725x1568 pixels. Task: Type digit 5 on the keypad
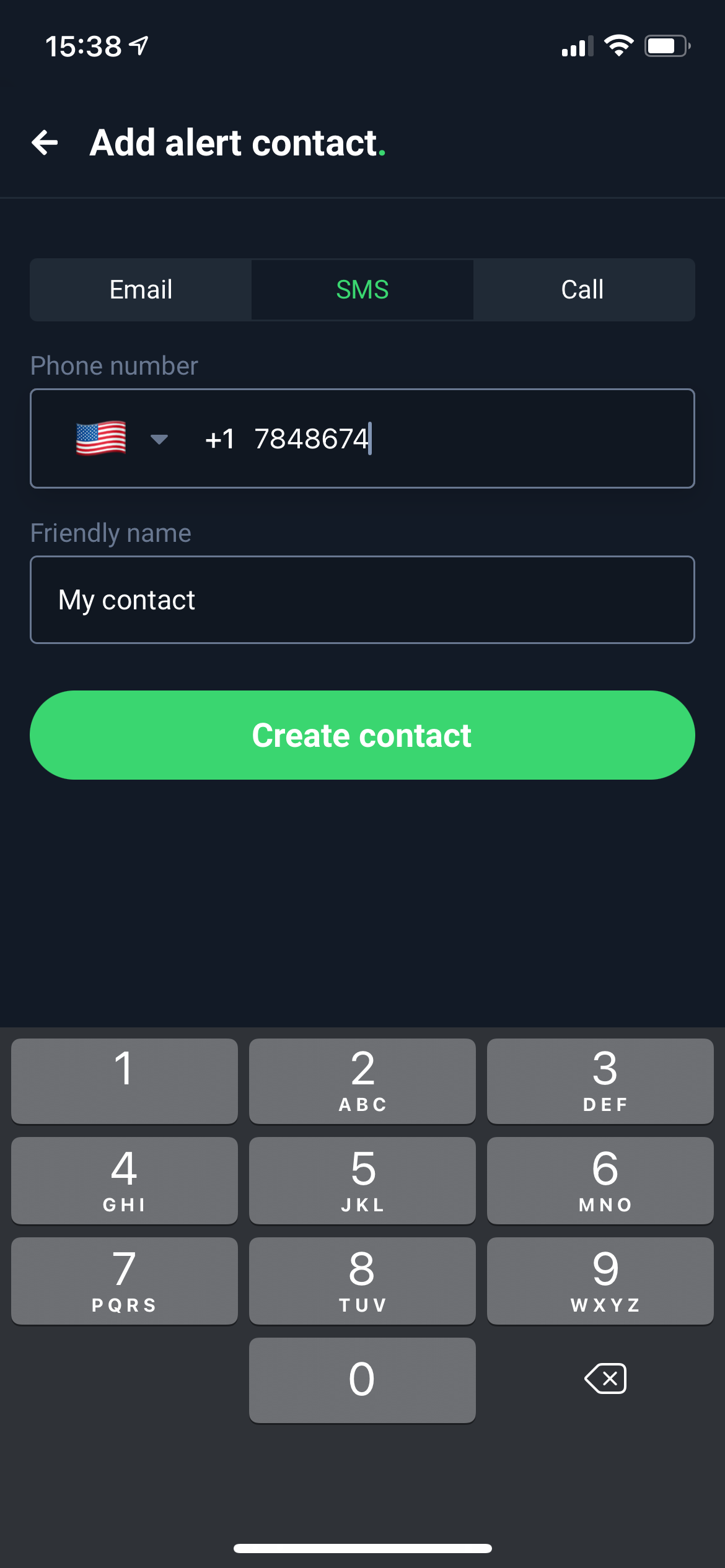(x=362, y=1180)
